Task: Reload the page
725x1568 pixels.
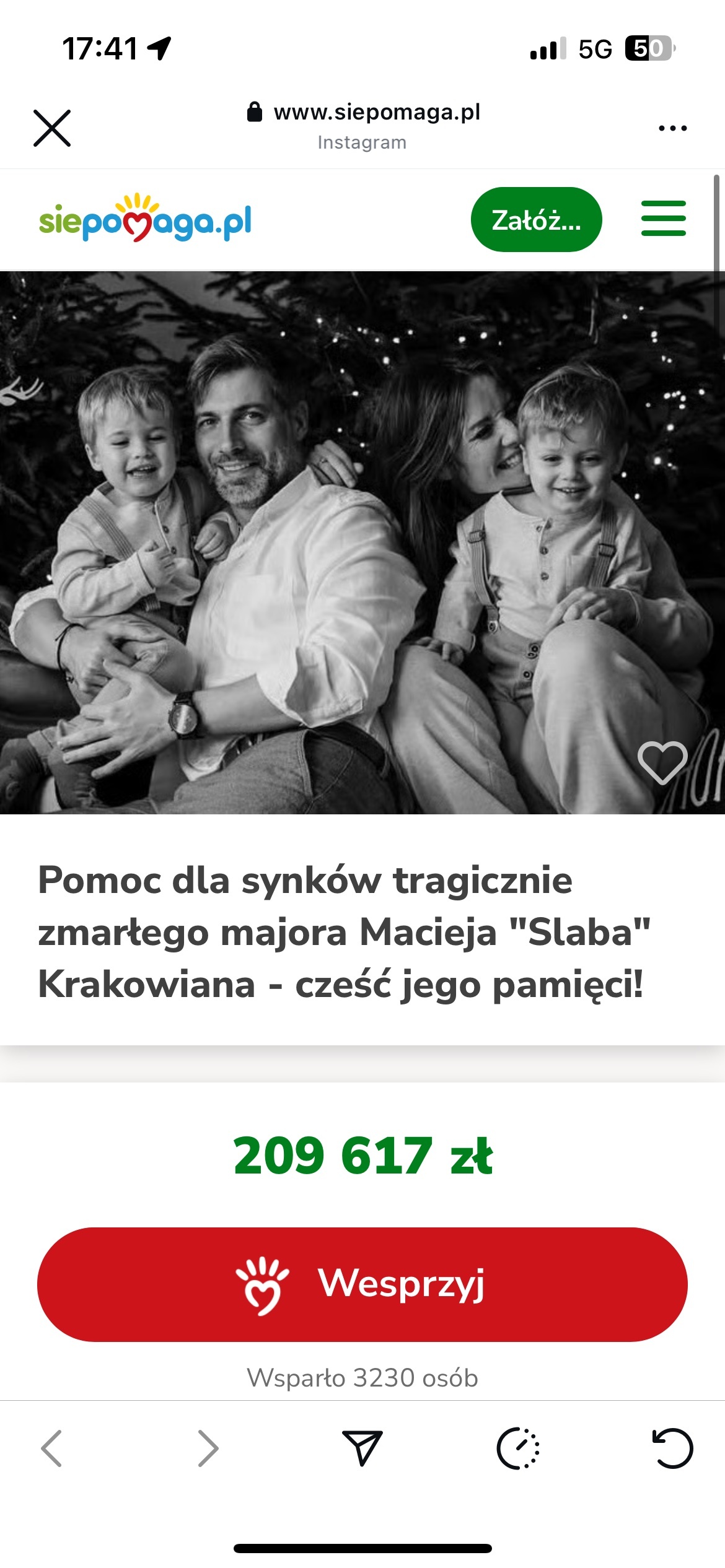Action: 673,1448
